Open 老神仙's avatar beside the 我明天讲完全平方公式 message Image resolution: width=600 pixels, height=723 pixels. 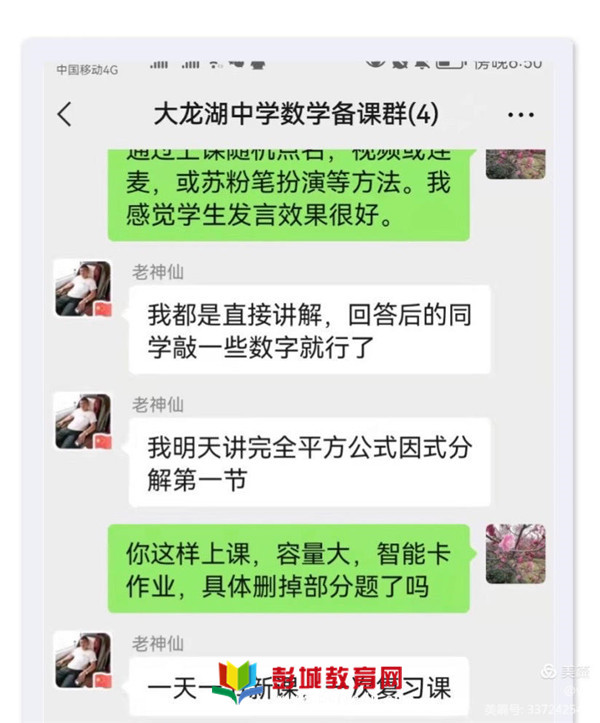(x=82, y=421)
